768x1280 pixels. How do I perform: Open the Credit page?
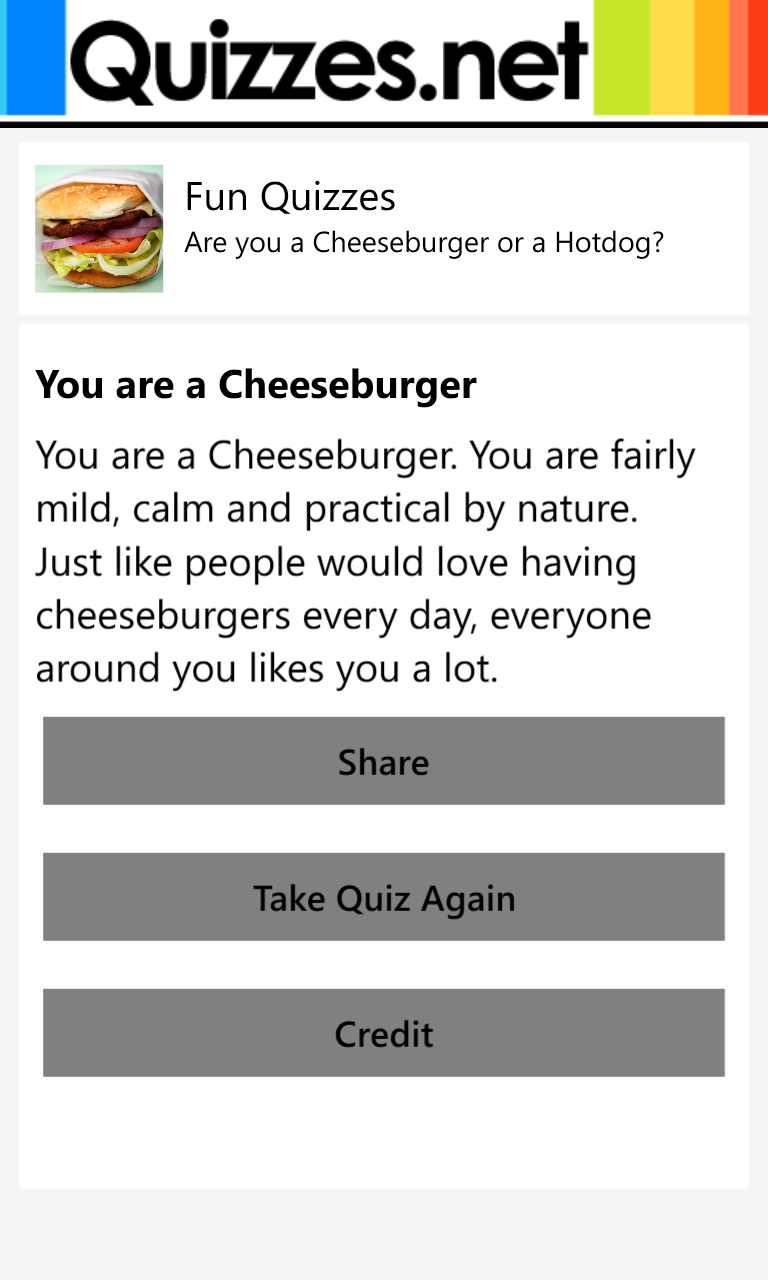click(x=383, y=1033)
